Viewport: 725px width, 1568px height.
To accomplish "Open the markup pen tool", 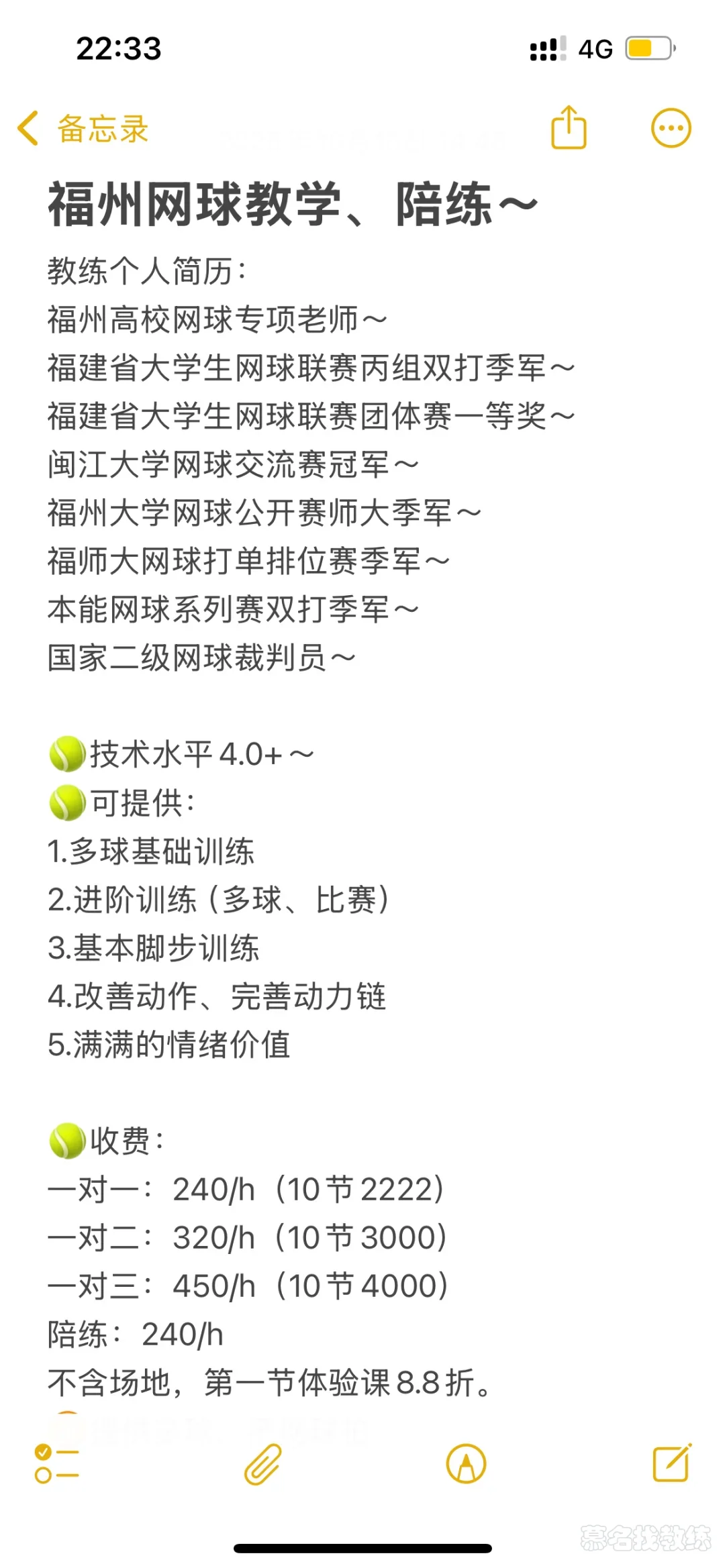I will (x=466, y=1463).
